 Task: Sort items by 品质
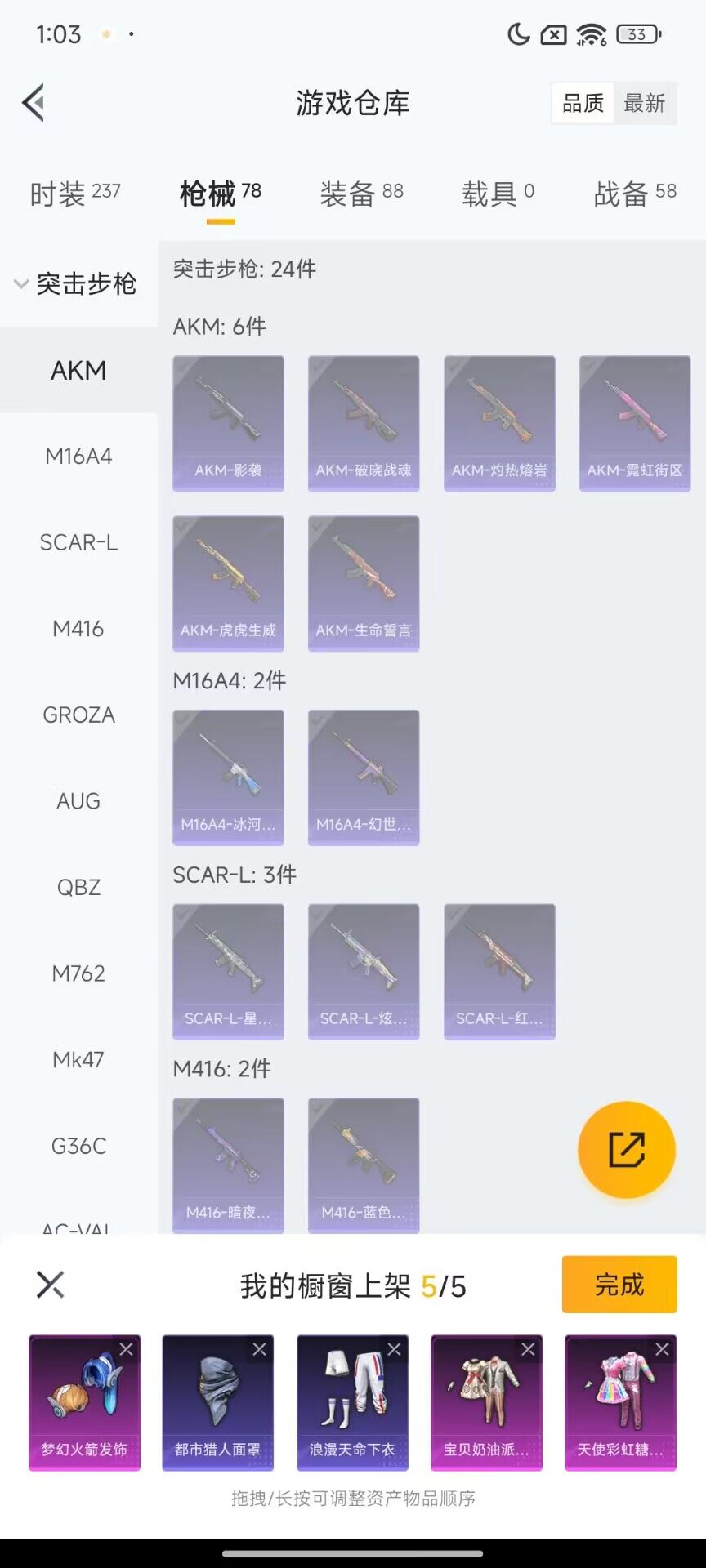click(583, 103)
